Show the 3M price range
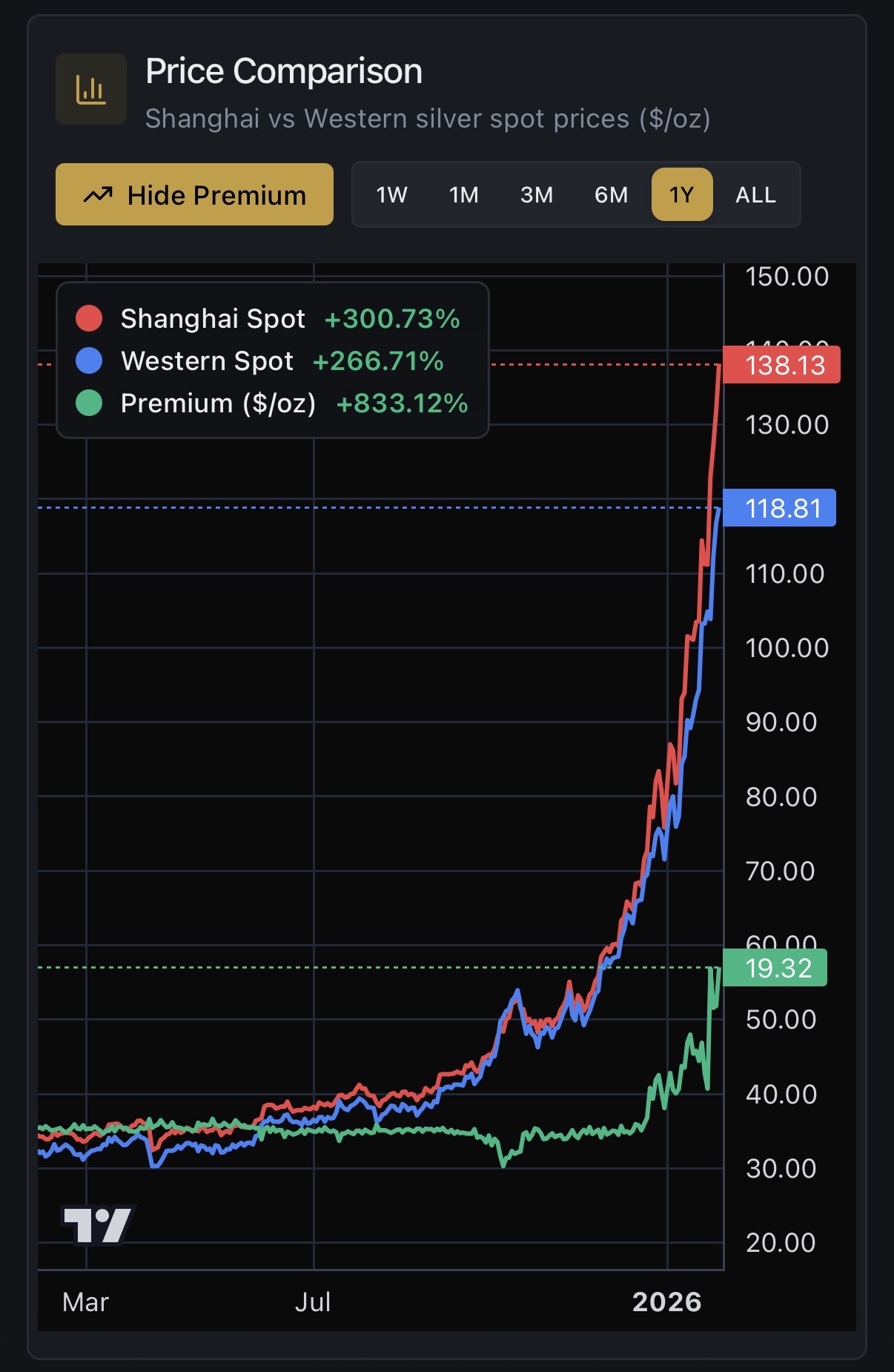 [x=537, y=194]
